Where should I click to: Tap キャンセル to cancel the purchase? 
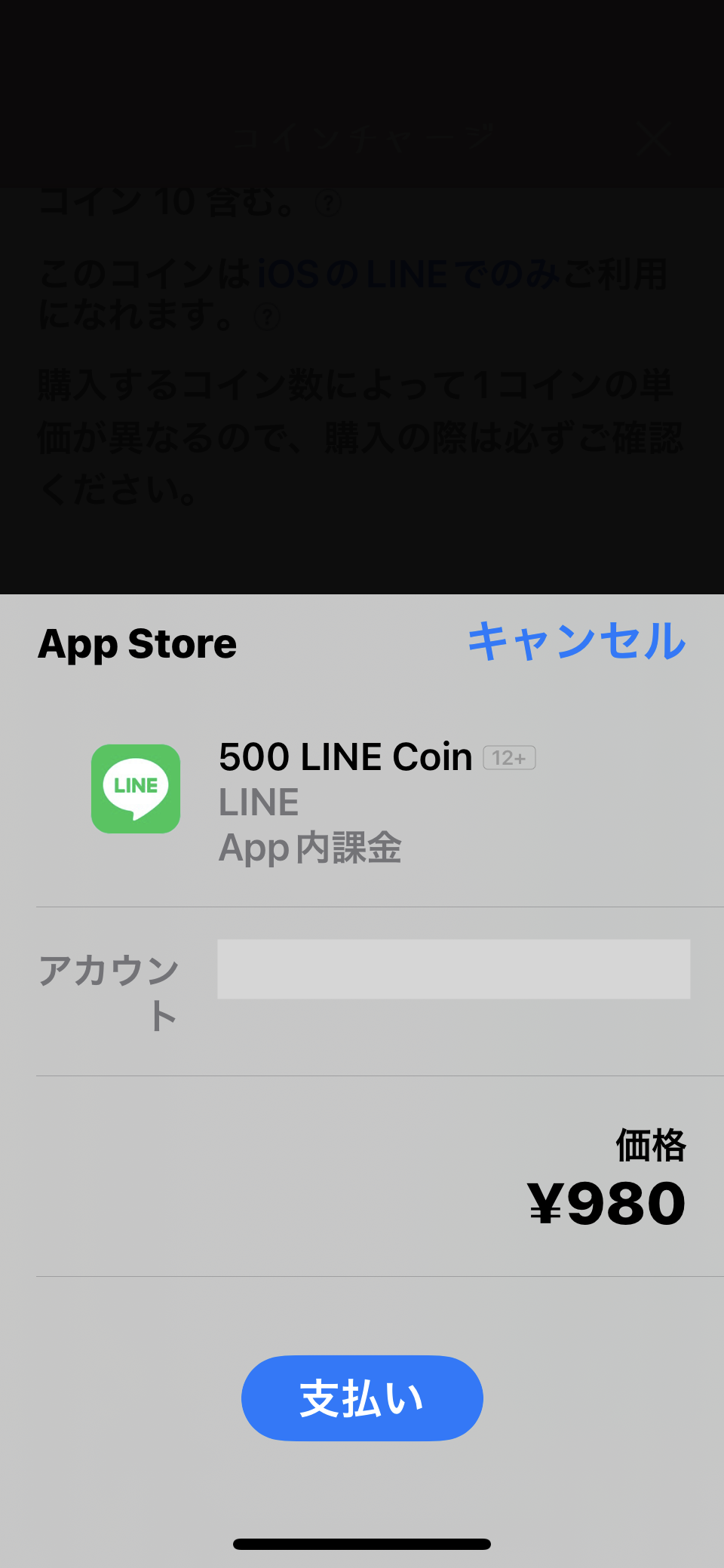pos(576,642)
